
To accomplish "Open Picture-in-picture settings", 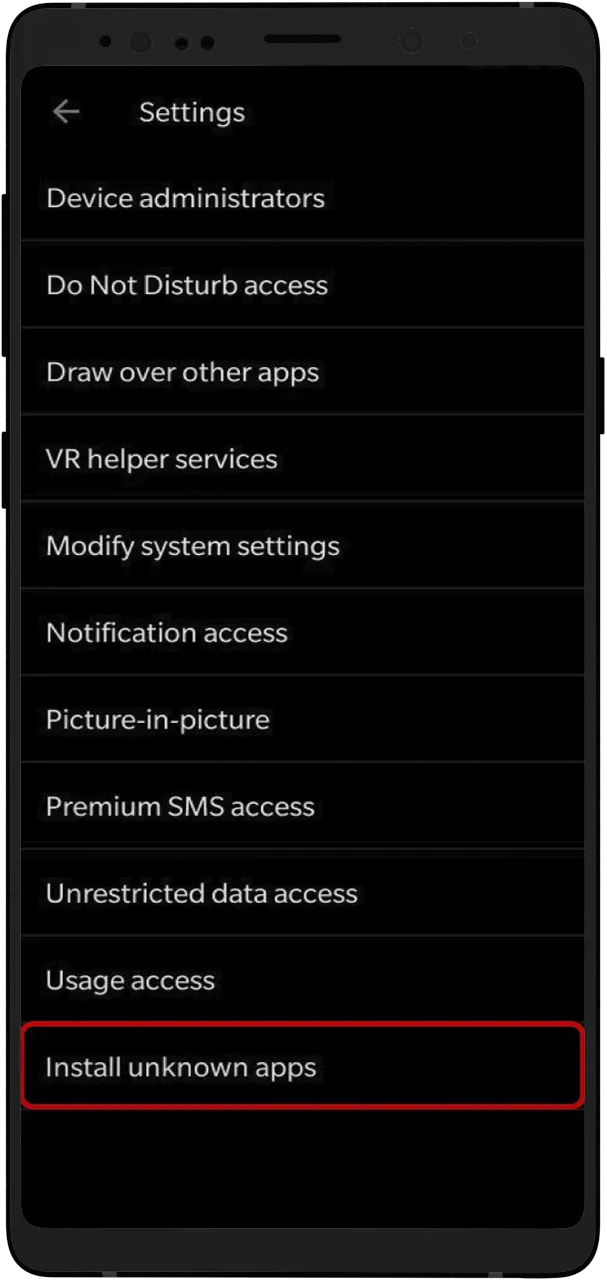I will pyautogui.click(x=158, y=720).
